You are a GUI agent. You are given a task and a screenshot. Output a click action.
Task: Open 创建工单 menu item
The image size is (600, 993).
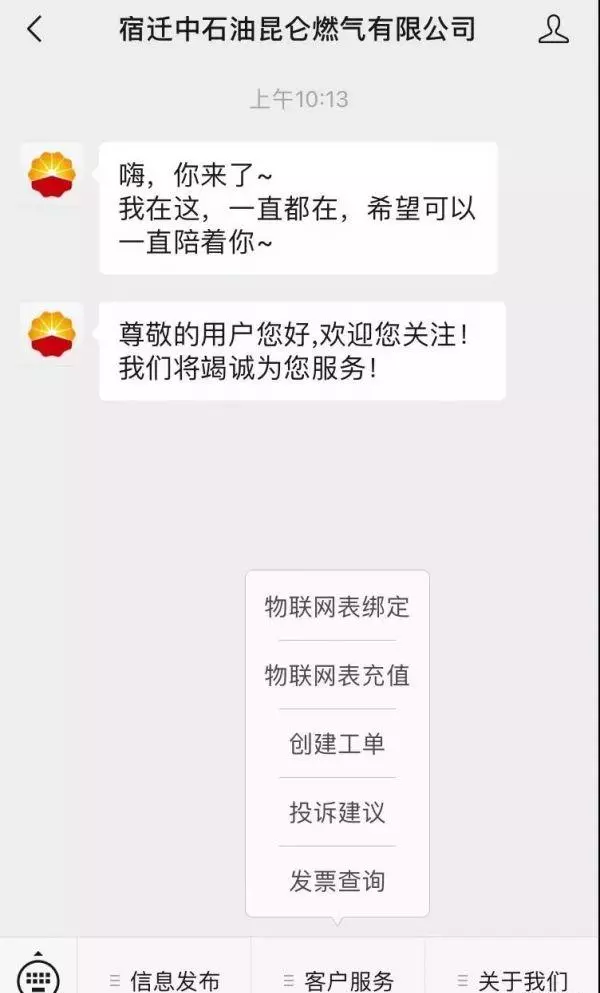337,743
